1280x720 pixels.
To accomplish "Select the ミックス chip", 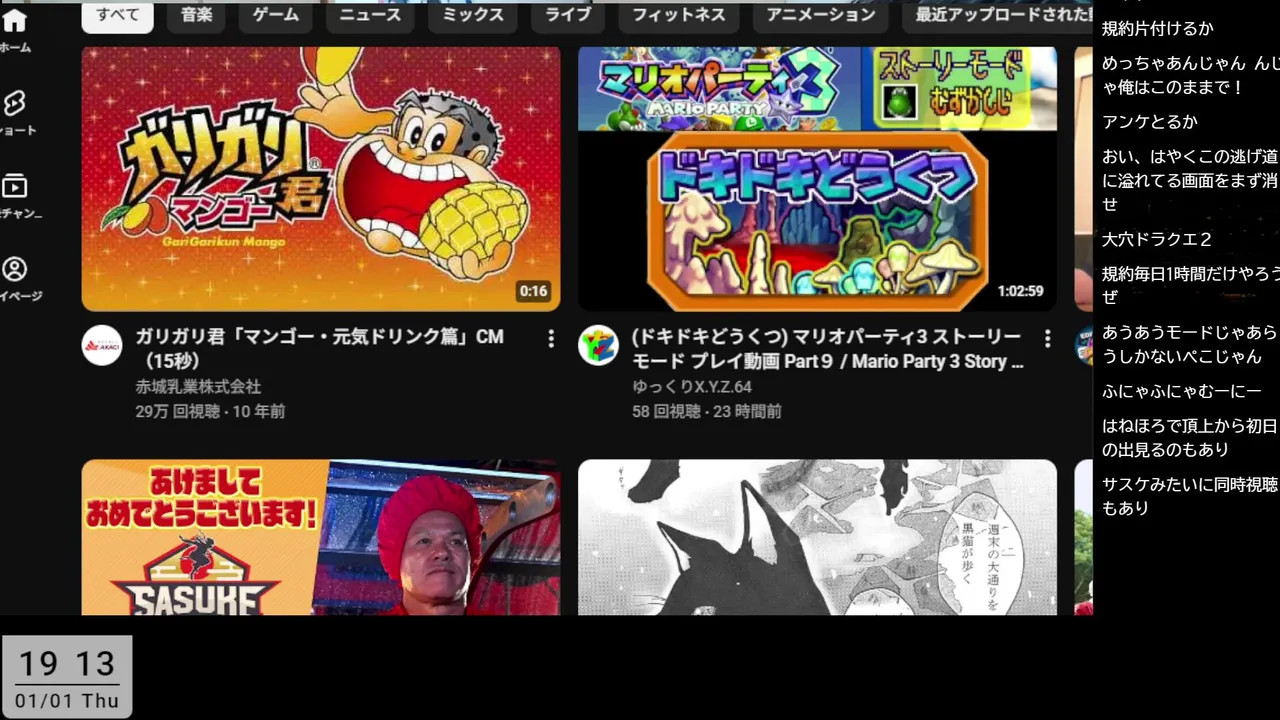I will [x=473, y=15].
